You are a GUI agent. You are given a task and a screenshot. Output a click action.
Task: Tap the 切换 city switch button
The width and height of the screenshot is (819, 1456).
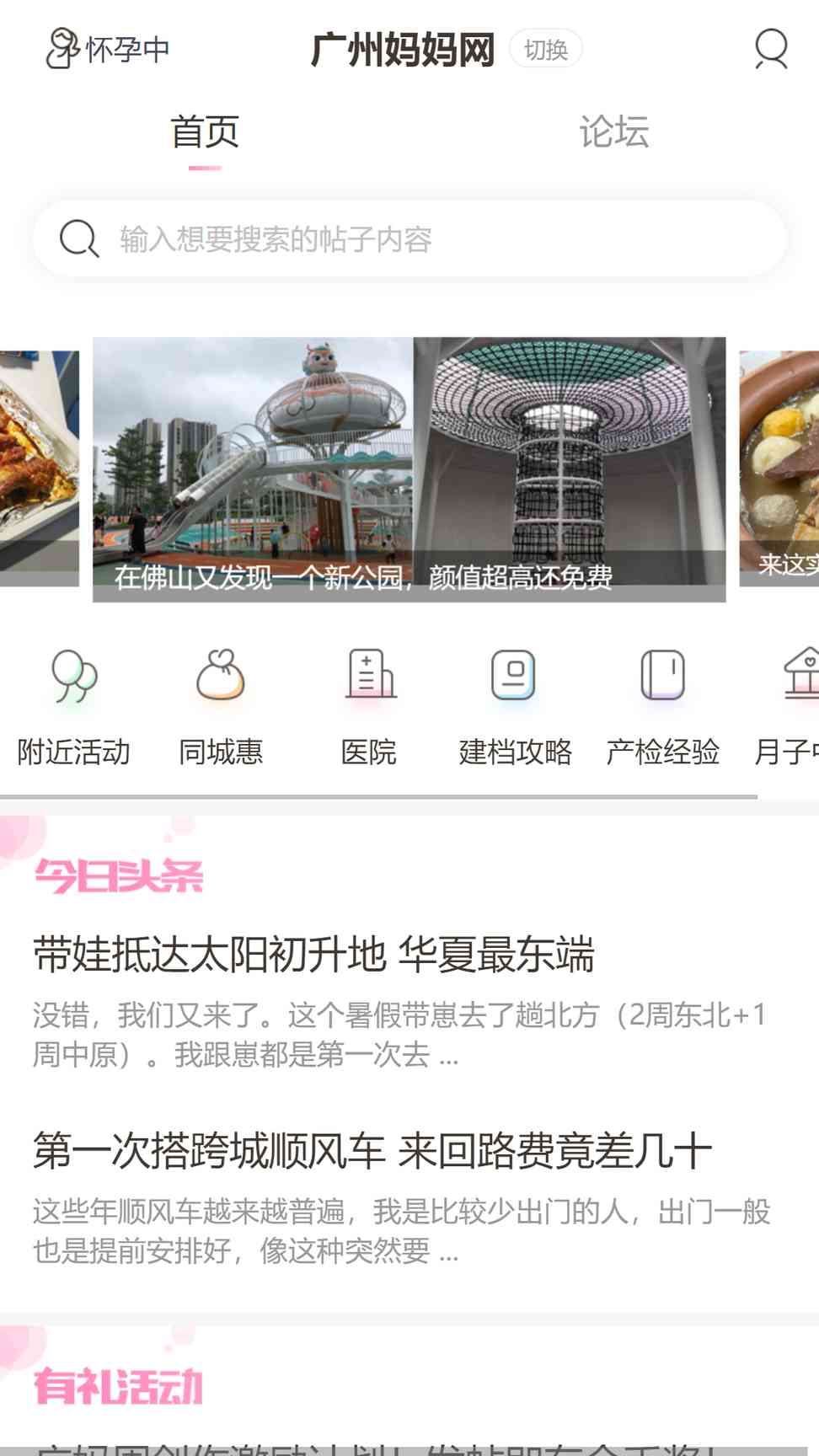tap(545, 50)
